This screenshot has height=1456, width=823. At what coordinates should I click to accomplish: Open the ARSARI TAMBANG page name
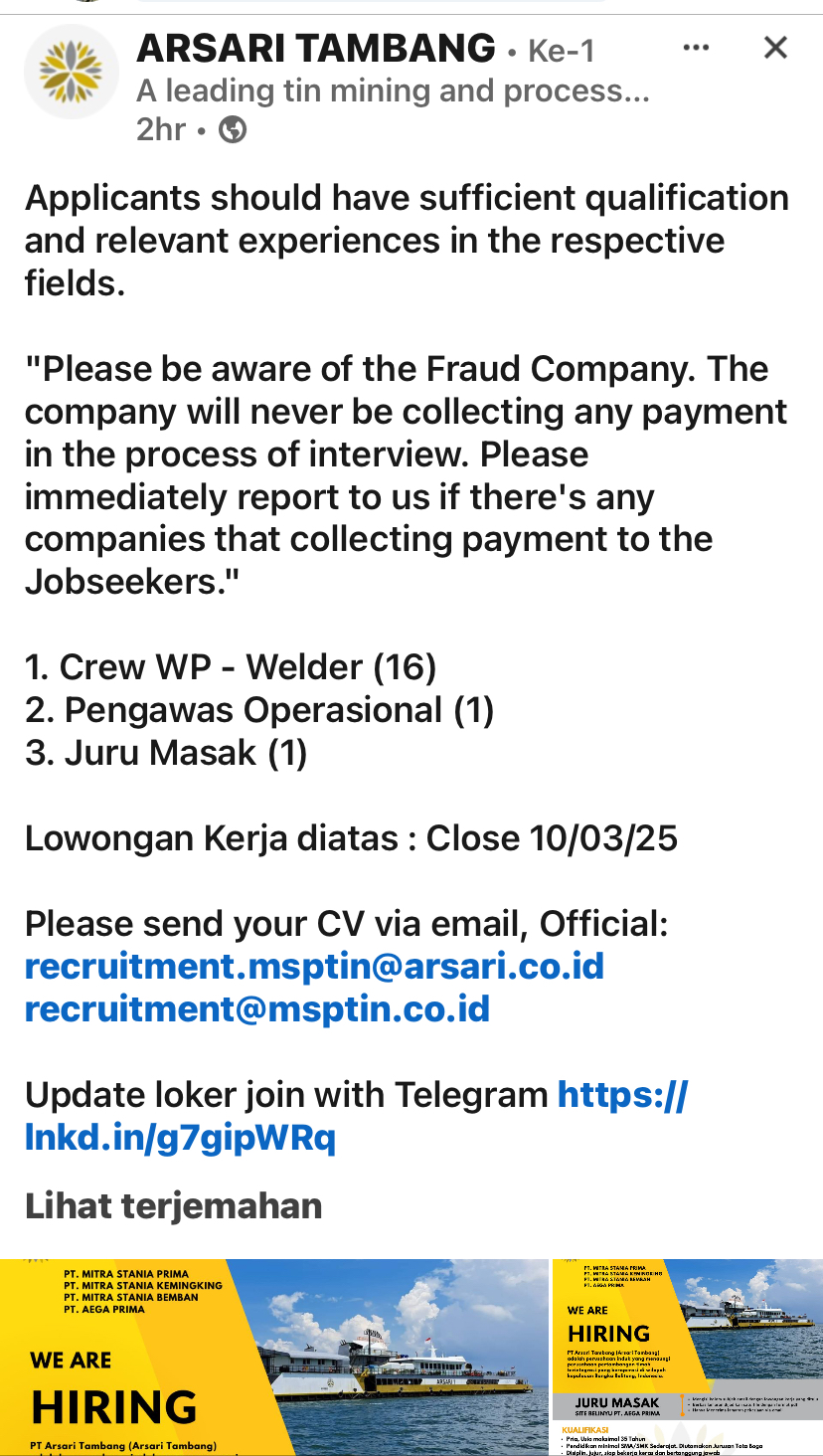(x=316, y=48)
